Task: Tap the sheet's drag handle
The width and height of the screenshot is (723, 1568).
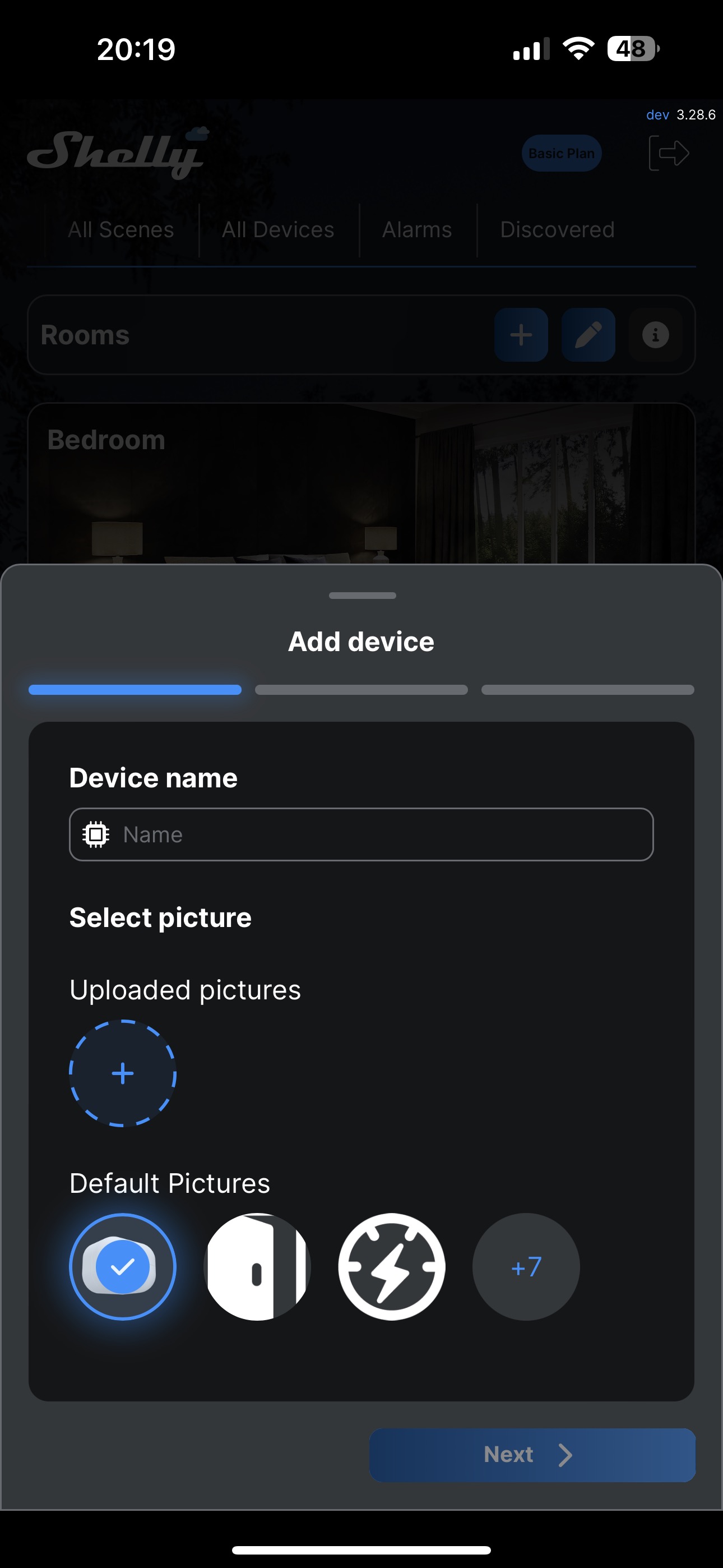Action: coord(362,596)
